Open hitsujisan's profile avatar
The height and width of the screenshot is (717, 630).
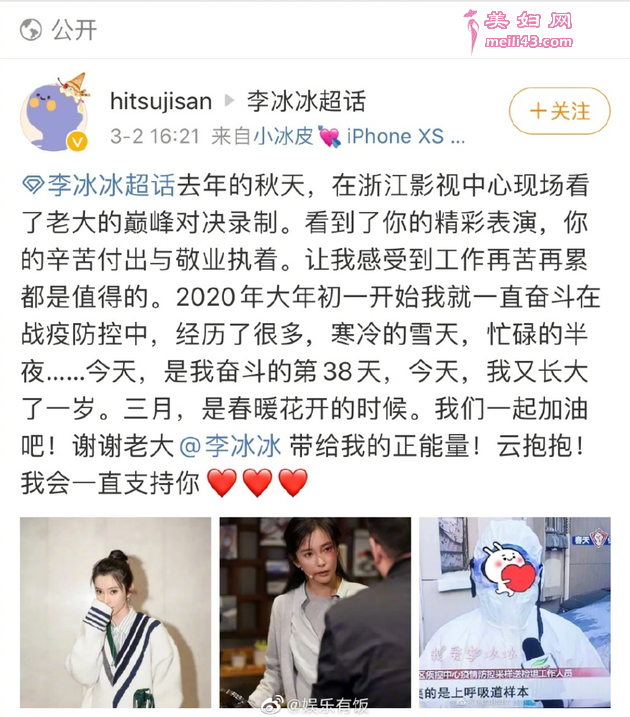pyautogui.click(x=53, y=112)
